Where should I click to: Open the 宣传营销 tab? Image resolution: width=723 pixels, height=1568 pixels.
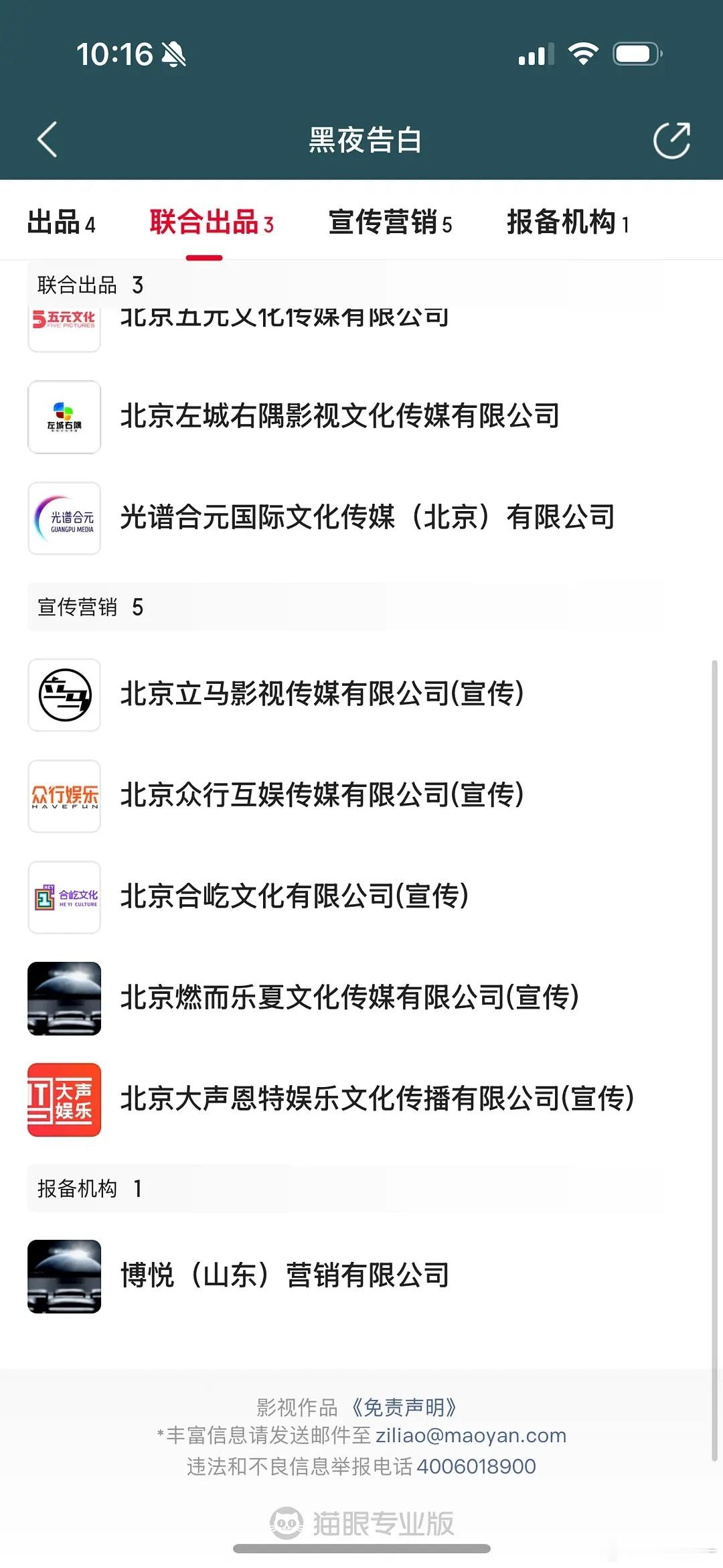click(392, 224)
